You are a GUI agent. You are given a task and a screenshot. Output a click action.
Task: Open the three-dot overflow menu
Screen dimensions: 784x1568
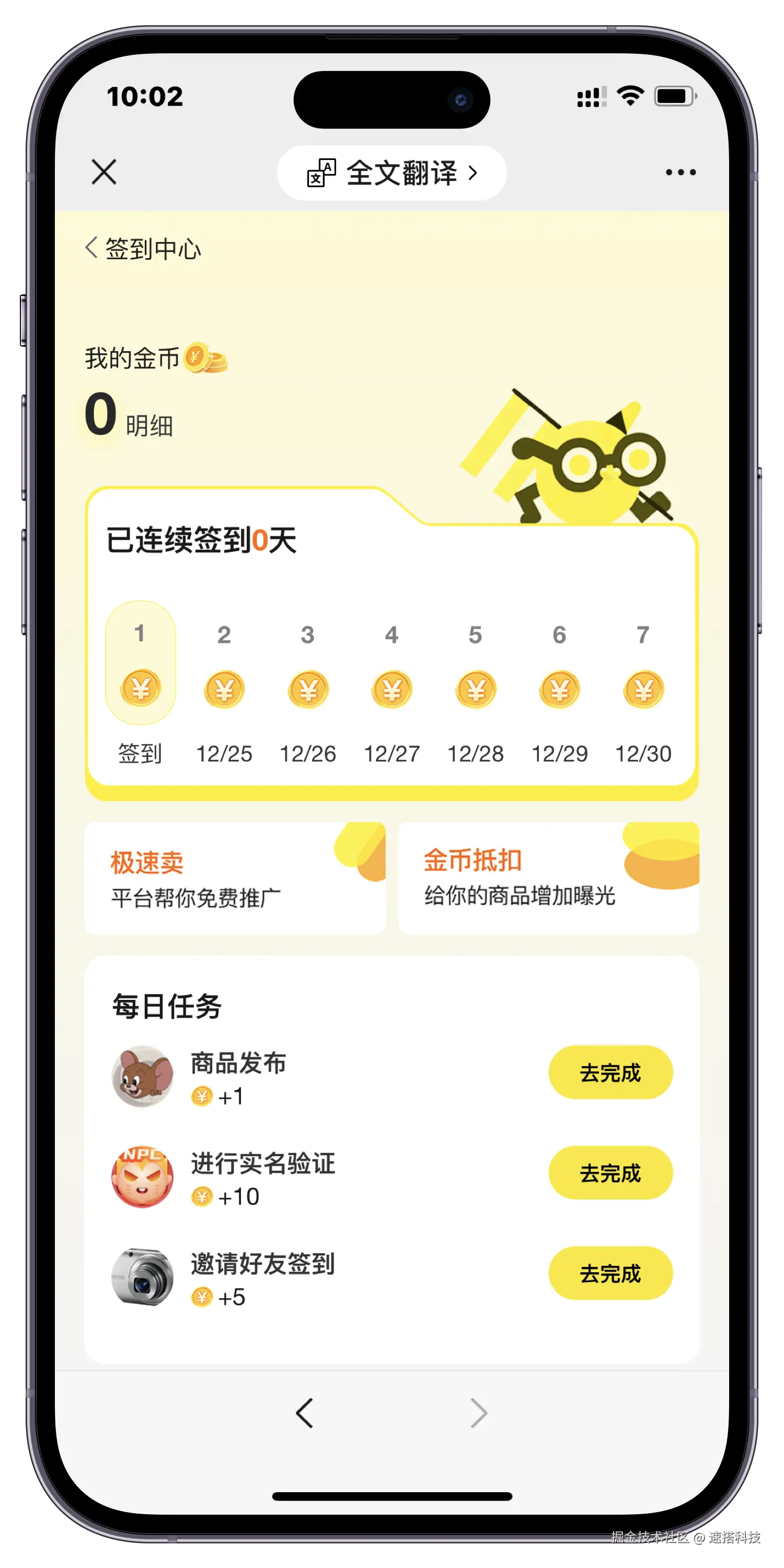[x=680, y=172]
